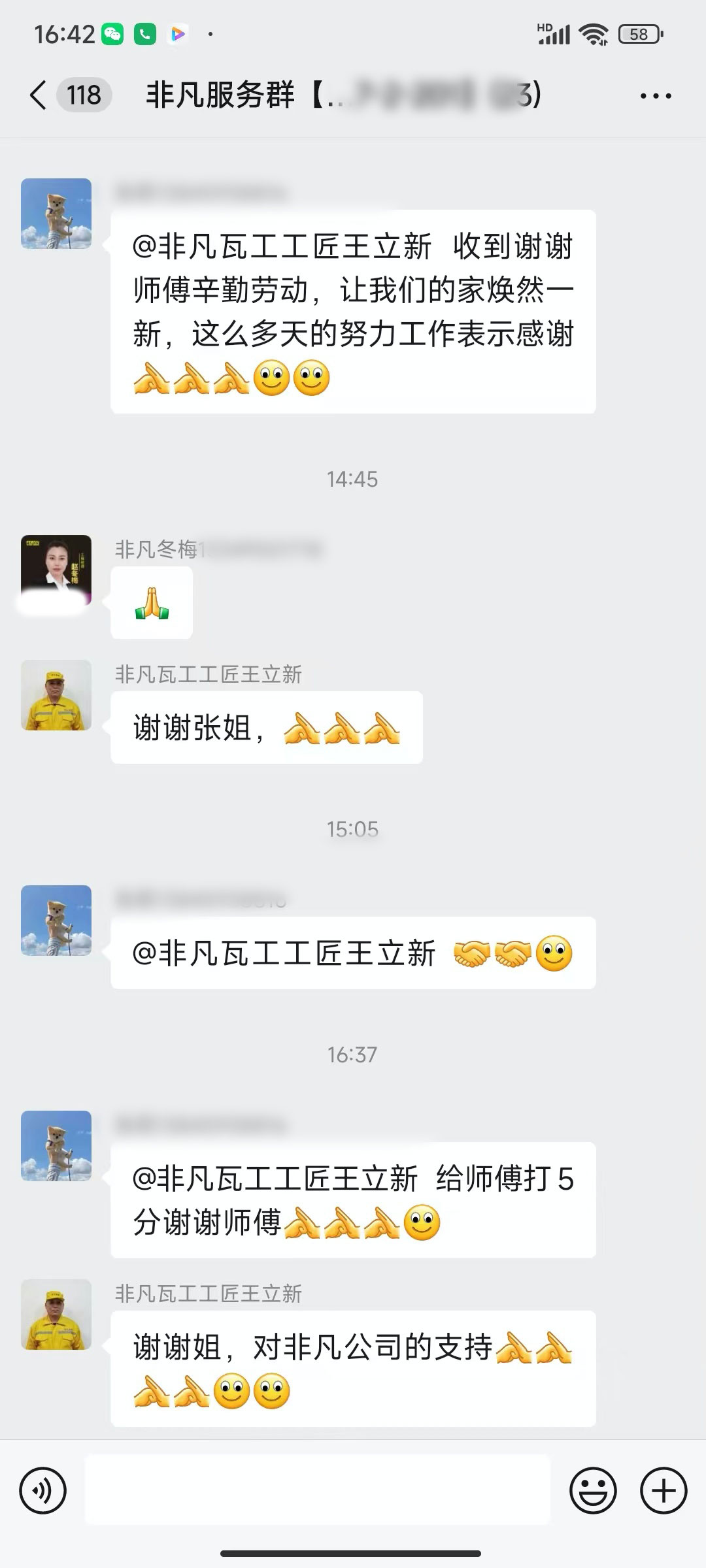
Task: Open dog avatar beside 给师傅打5分 message
Action: tap(56, 1146)
